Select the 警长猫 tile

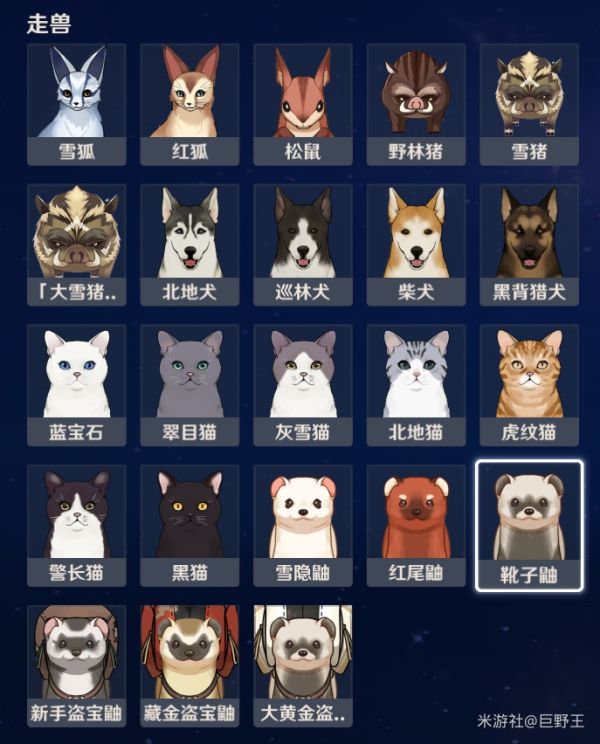[77, 525]
